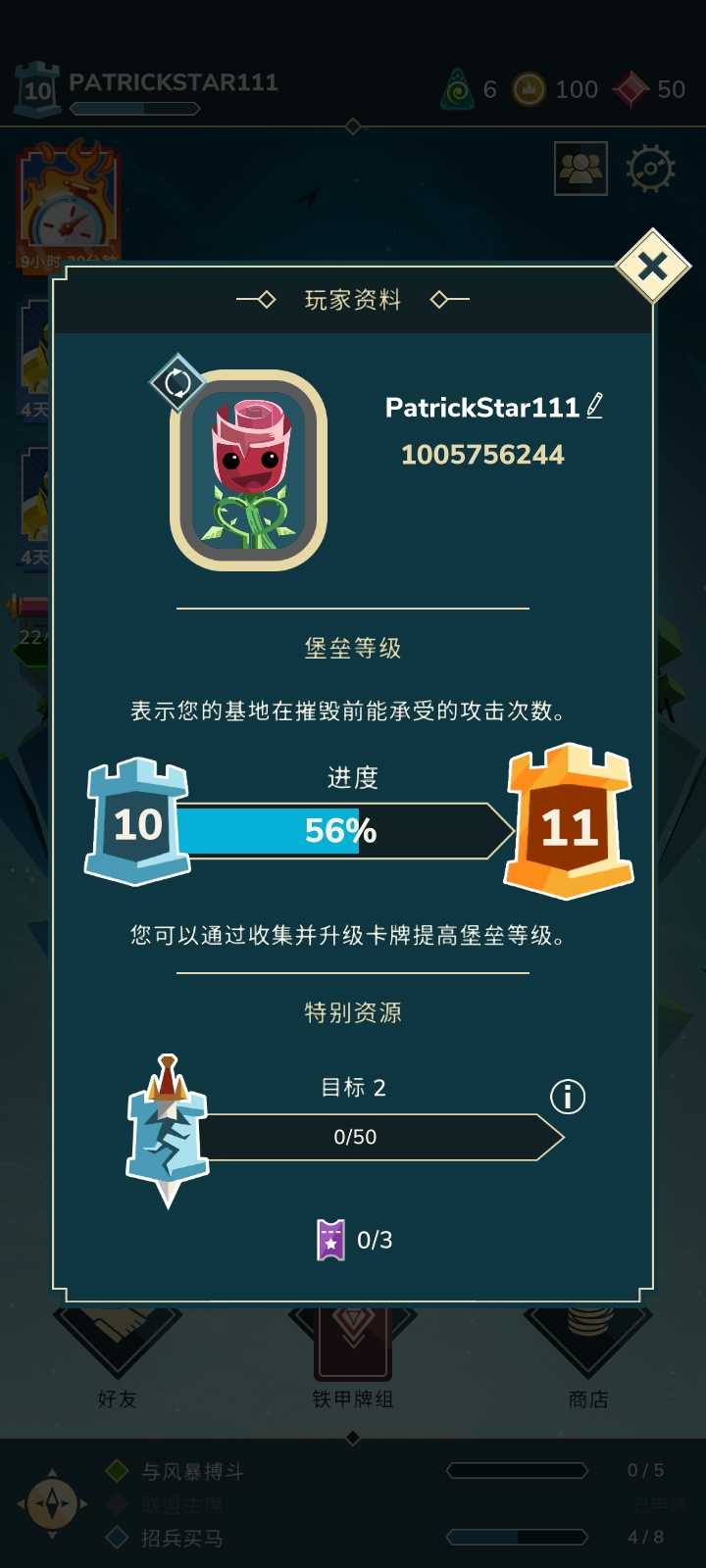Close the 玩家资料 dialog
The width and height of the screenshot is (706, 1568).
[652, 266]
